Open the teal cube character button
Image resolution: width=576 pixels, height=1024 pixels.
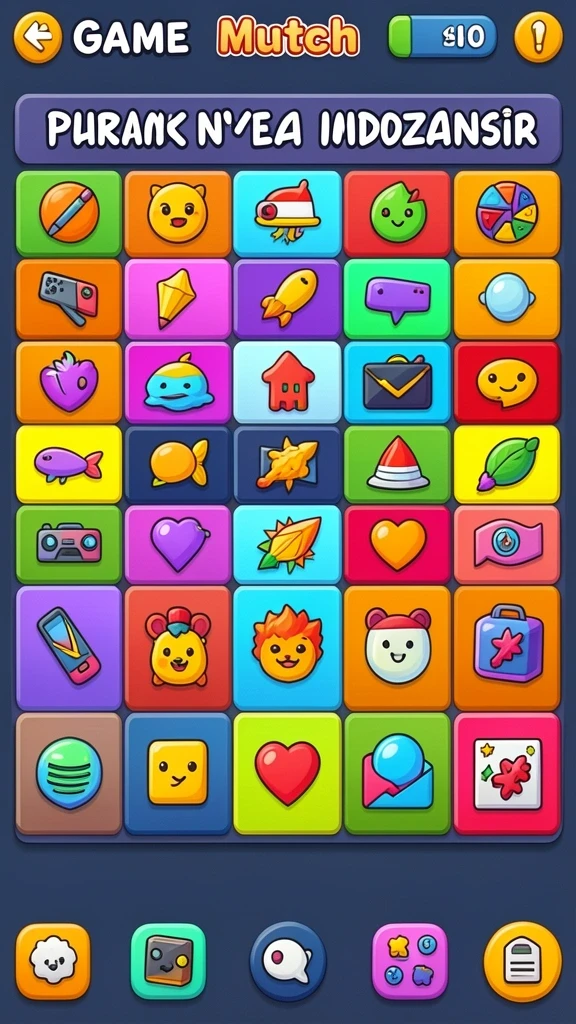(168, 961)
